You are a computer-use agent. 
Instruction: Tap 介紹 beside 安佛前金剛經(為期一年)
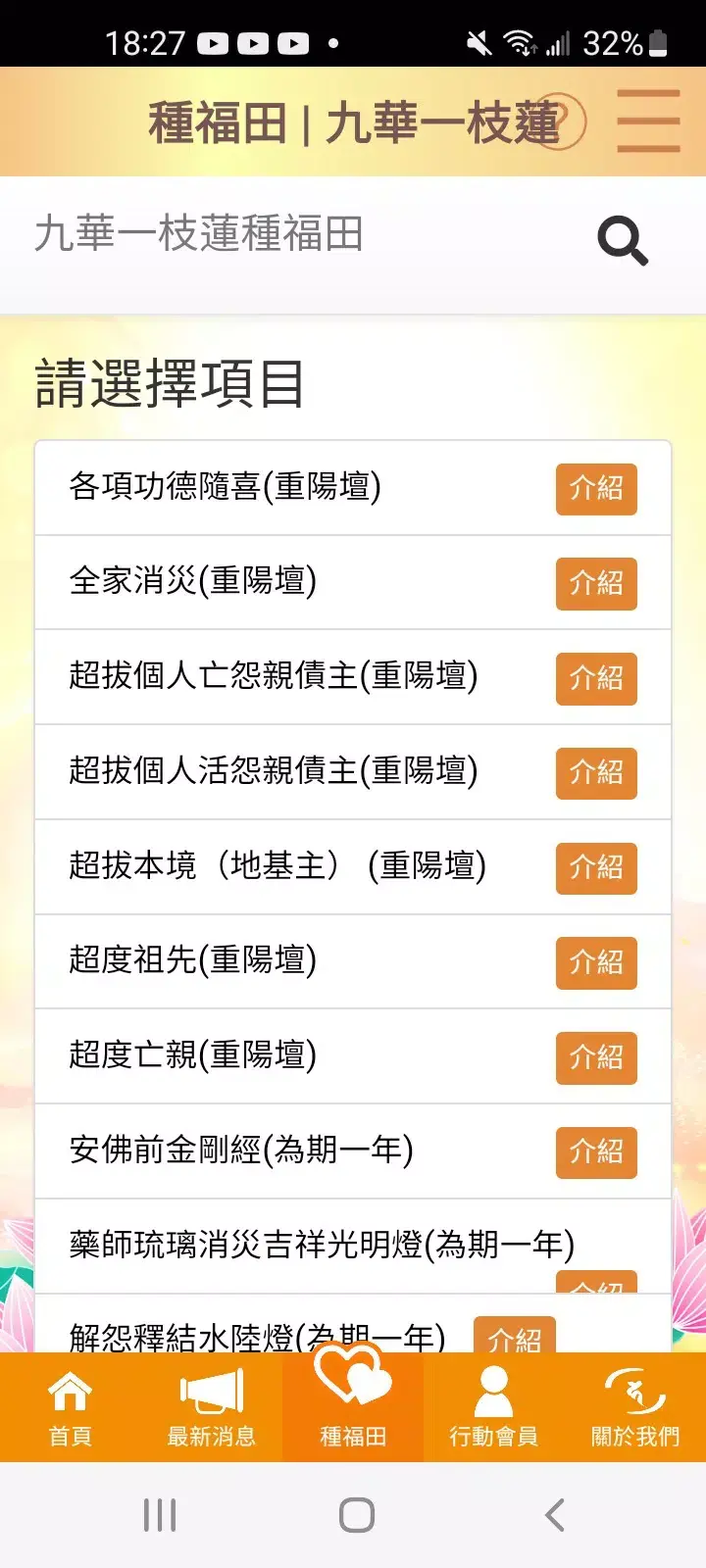click(x=595, y=1152)
